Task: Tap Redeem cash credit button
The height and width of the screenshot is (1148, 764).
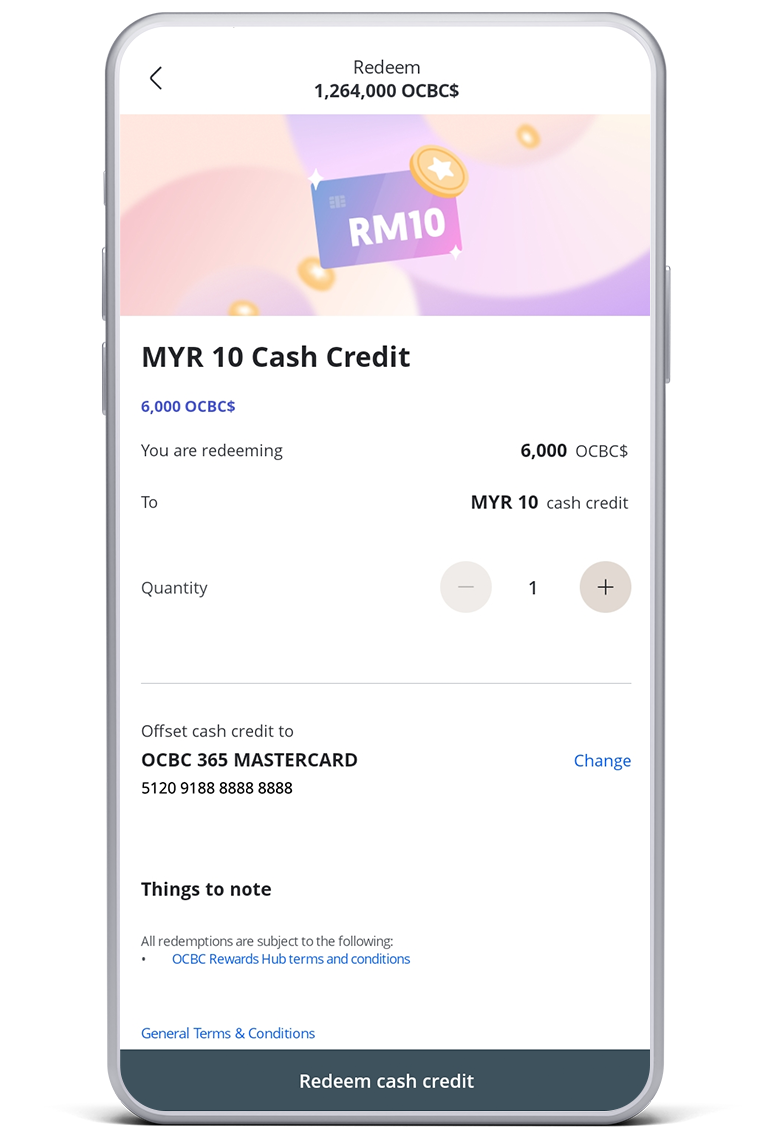Action: tap(386, 1081)
